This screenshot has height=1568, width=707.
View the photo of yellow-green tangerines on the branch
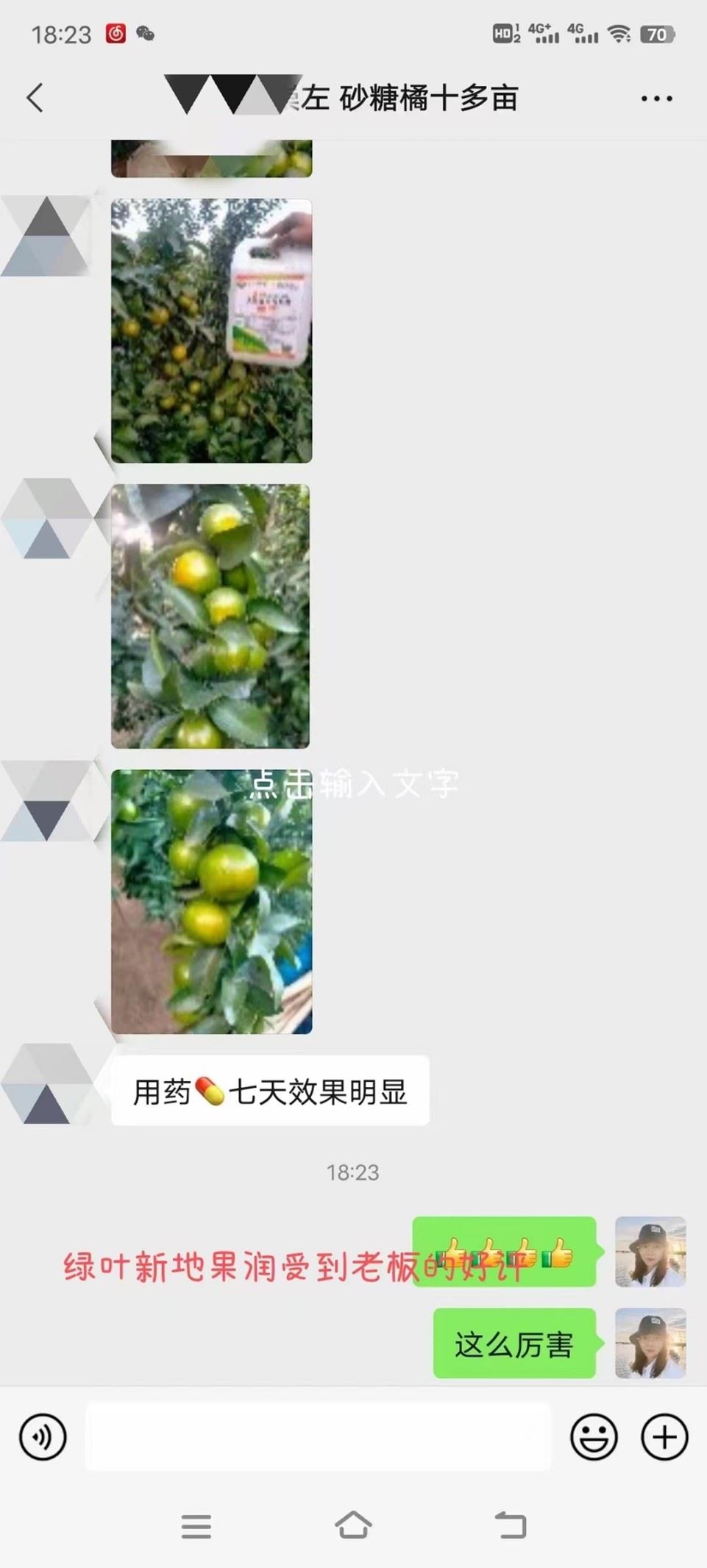point(210,616)
